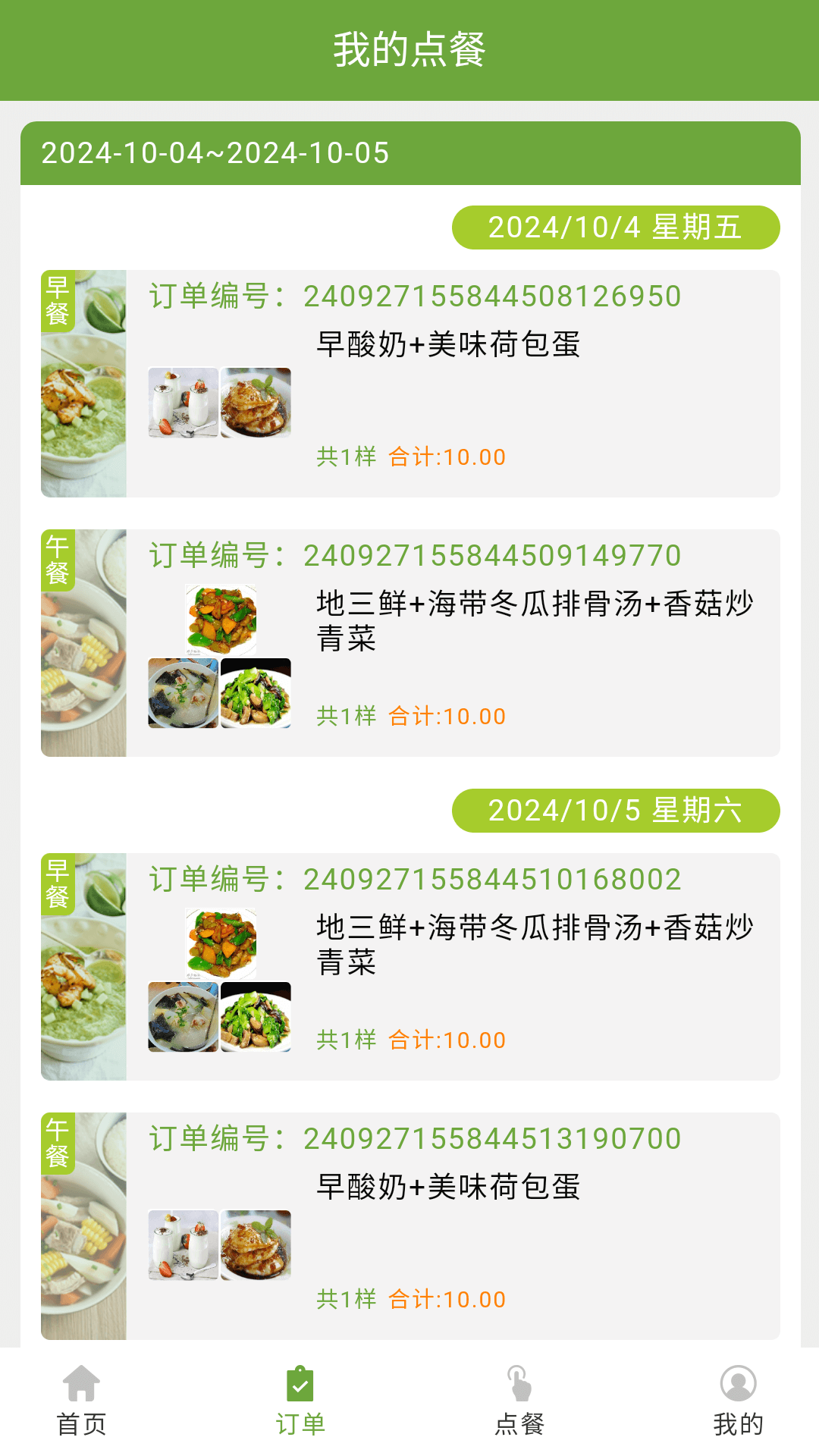Switch to the 首页 tab
The width and height of the screenshot is (819, 1456).
click(81, 1401)
